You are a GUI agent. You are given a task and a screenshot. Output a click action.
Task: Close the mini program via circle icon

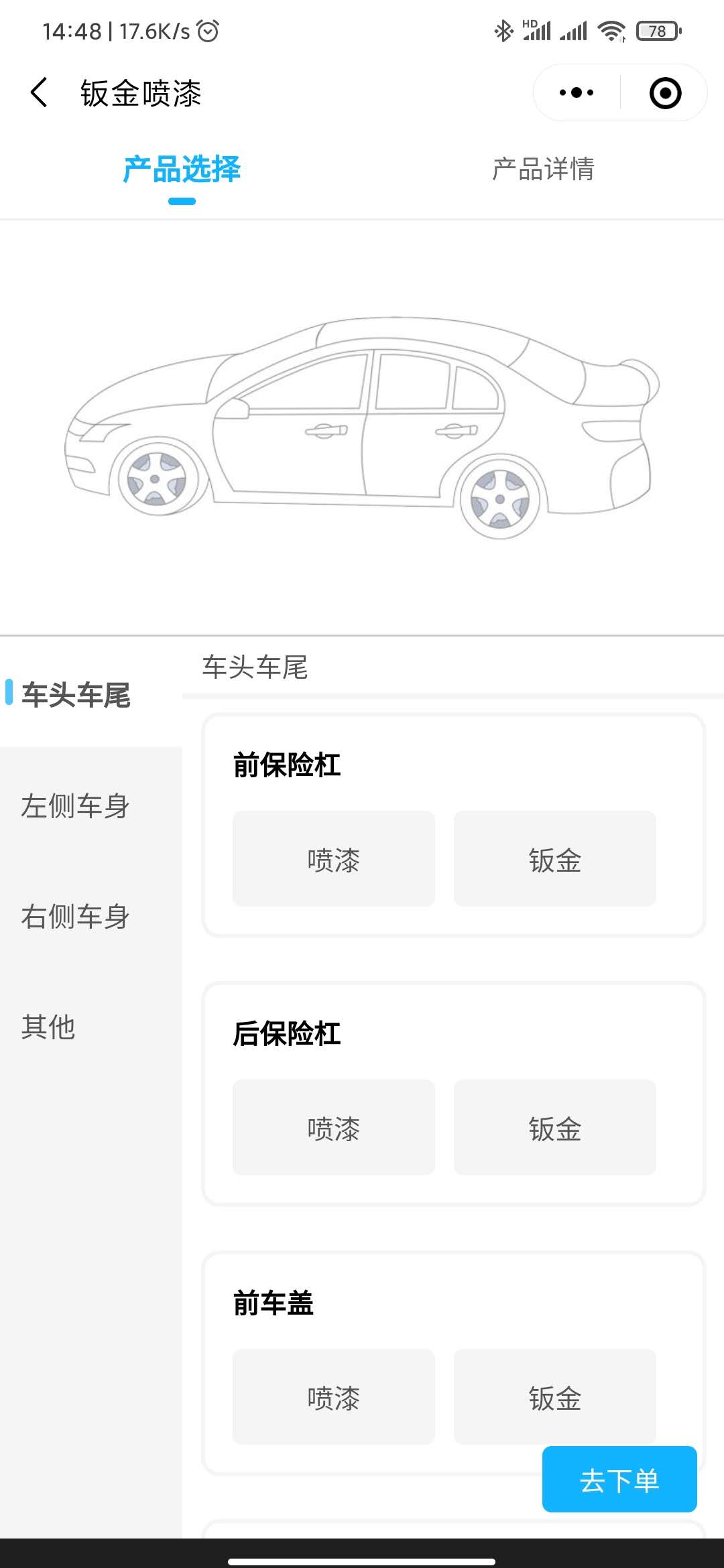pos(665,92)
